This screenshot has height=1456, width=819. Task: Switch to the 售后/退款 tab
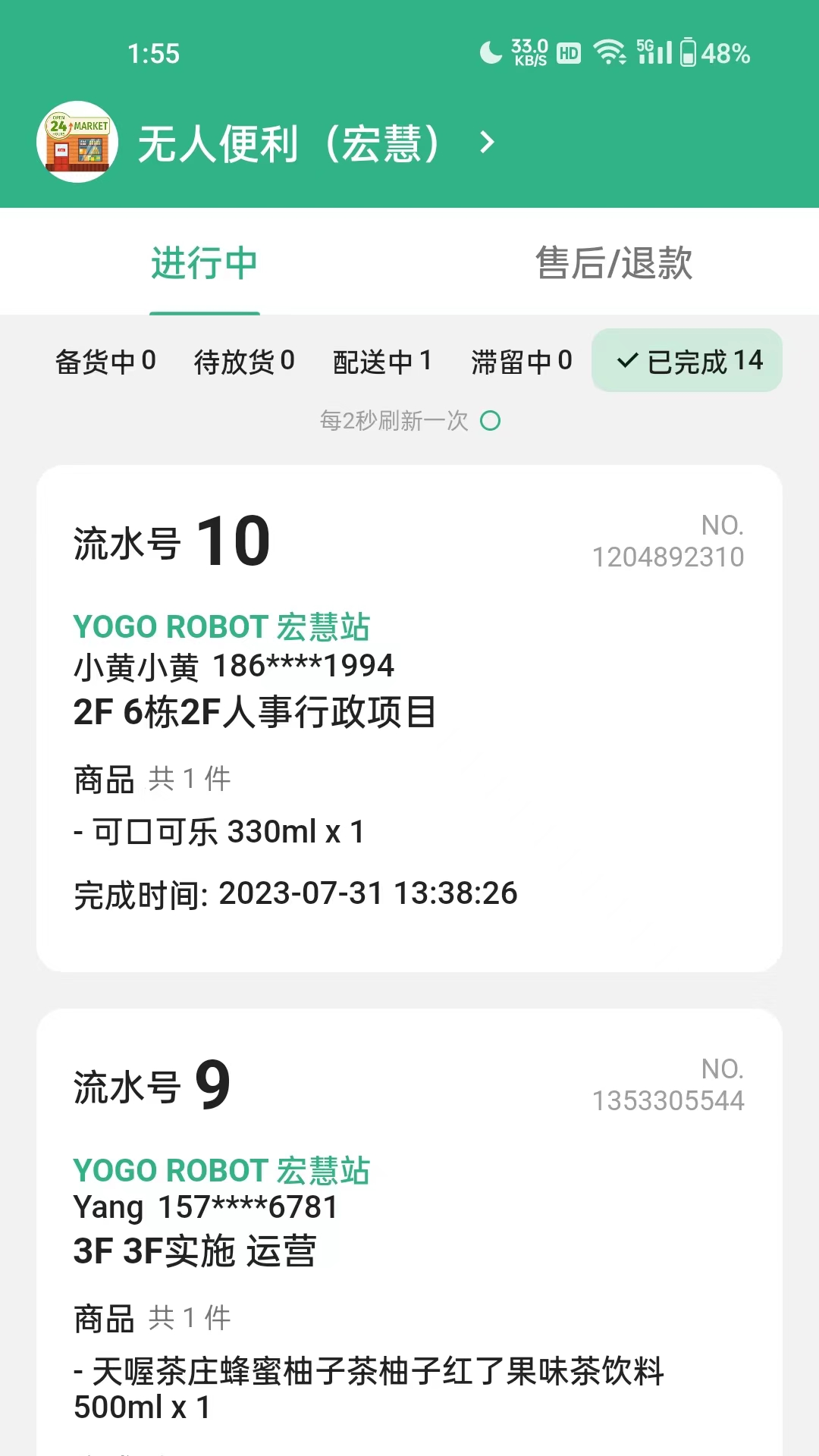pyautogui.click(x=614, y=263)
